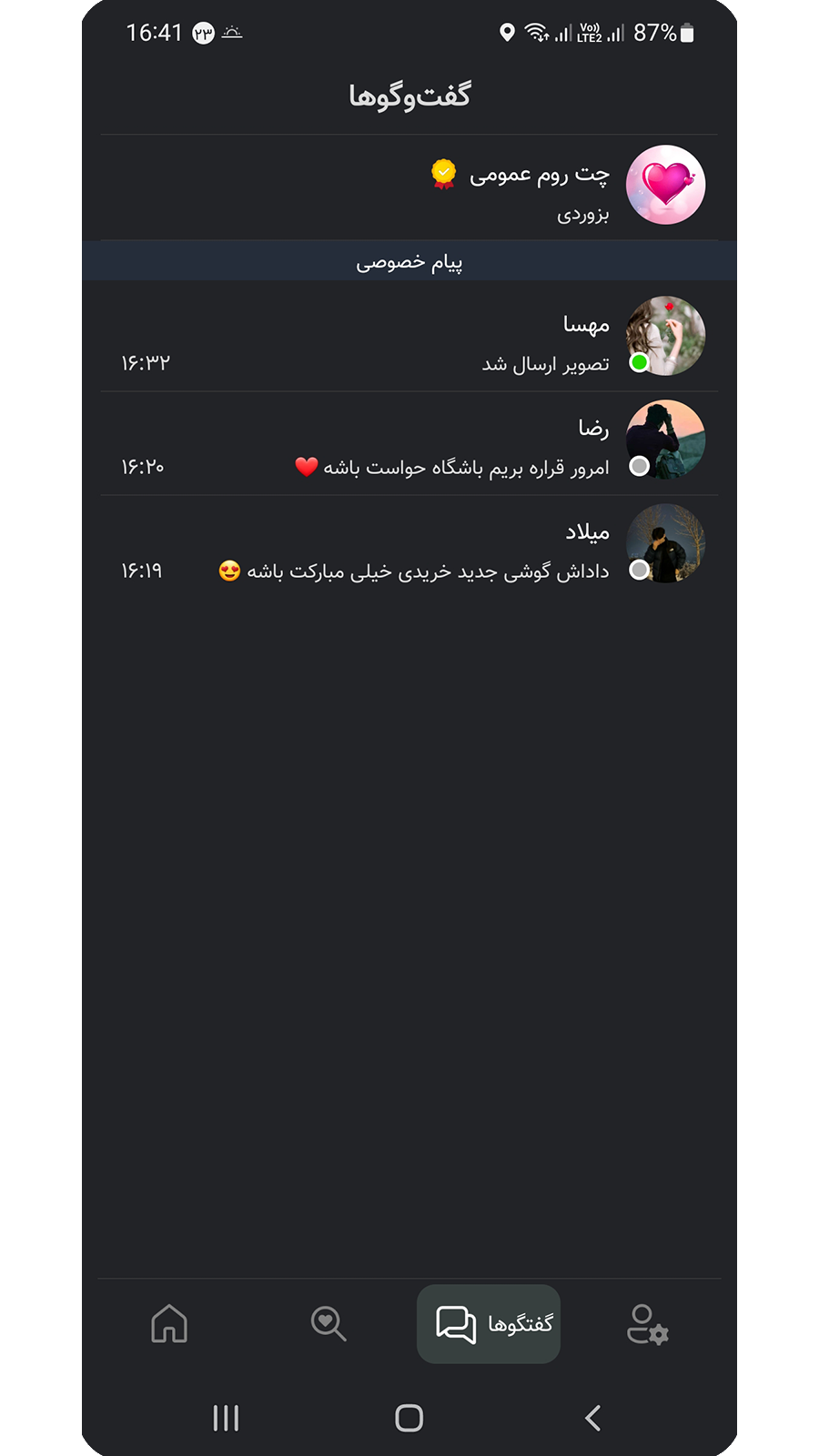Open the conversation with رضا
The height and width of the screenshot is (1456, 819).
pos(409,443)
